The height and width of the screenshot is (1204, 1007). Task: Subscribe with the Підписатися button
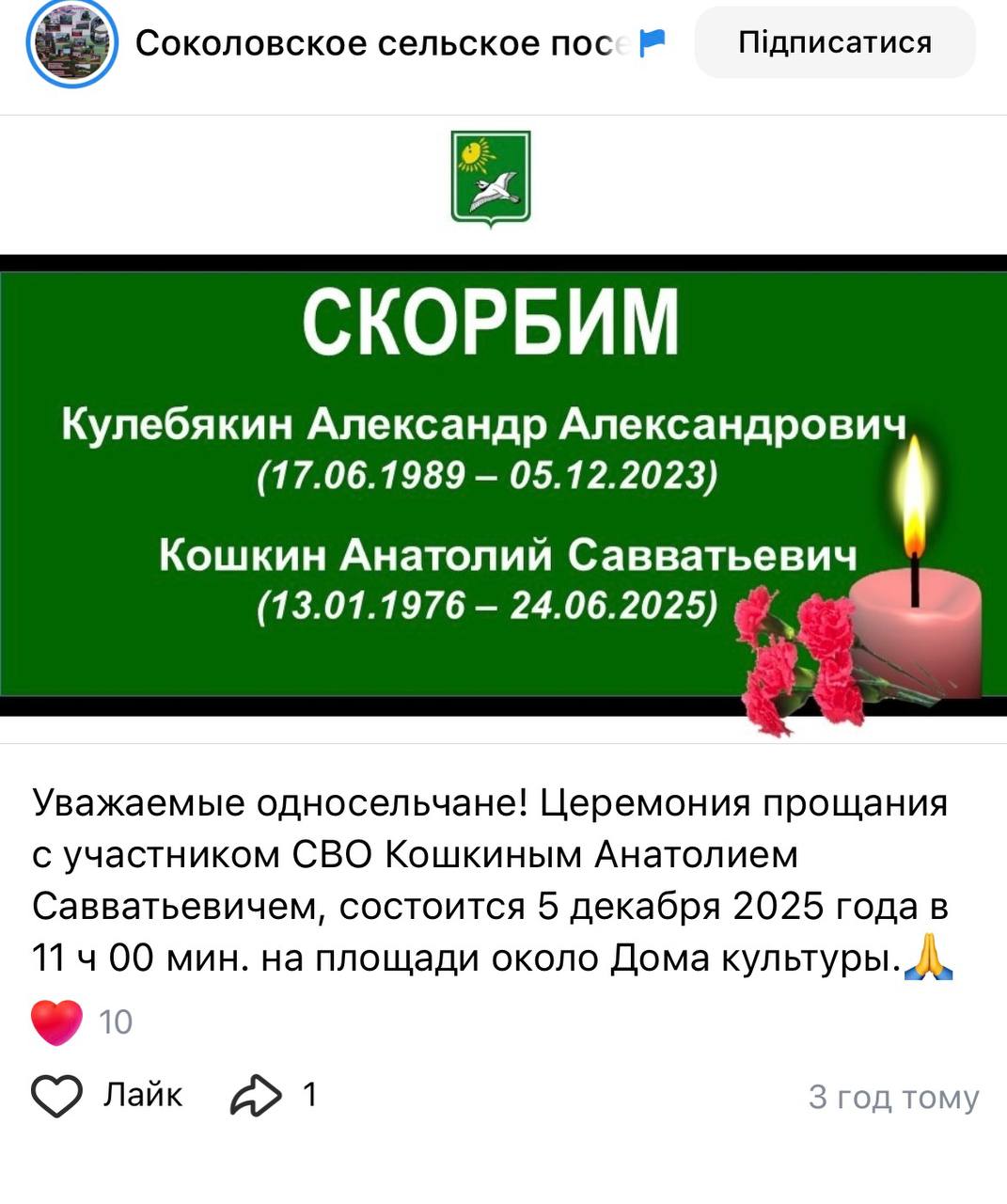(x=834, y=43)
